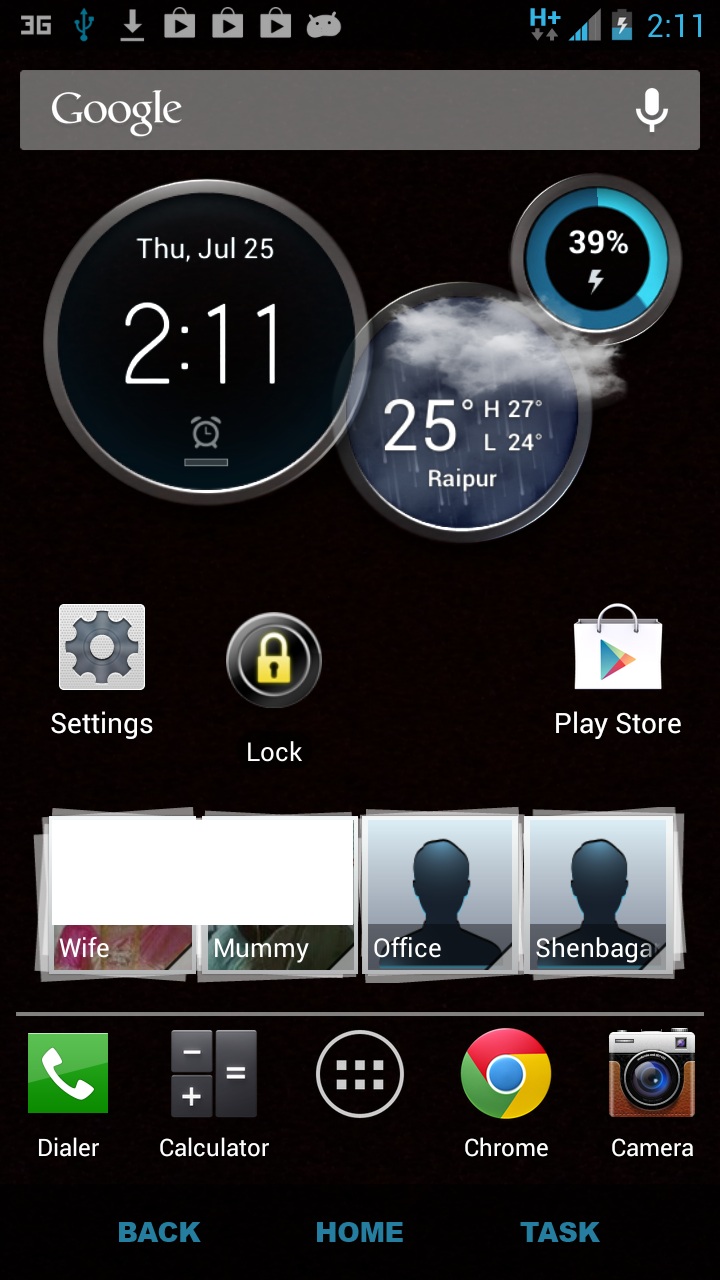Open the Settings app
The width and height of the screenshot is (720, 1280).
click(x=102, y=670)
